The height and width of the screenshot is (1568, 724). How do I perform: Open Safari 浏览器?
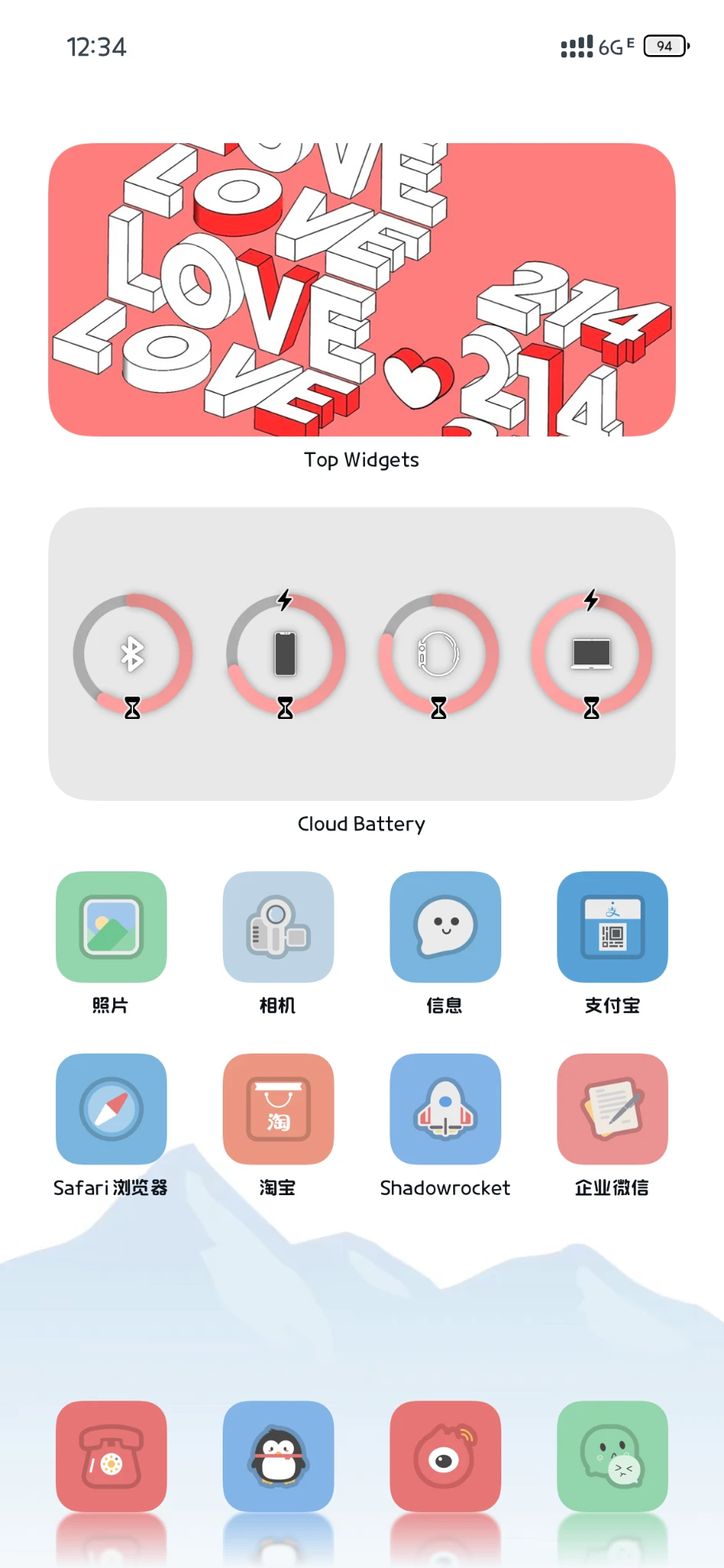click(x=111, y=1109)
